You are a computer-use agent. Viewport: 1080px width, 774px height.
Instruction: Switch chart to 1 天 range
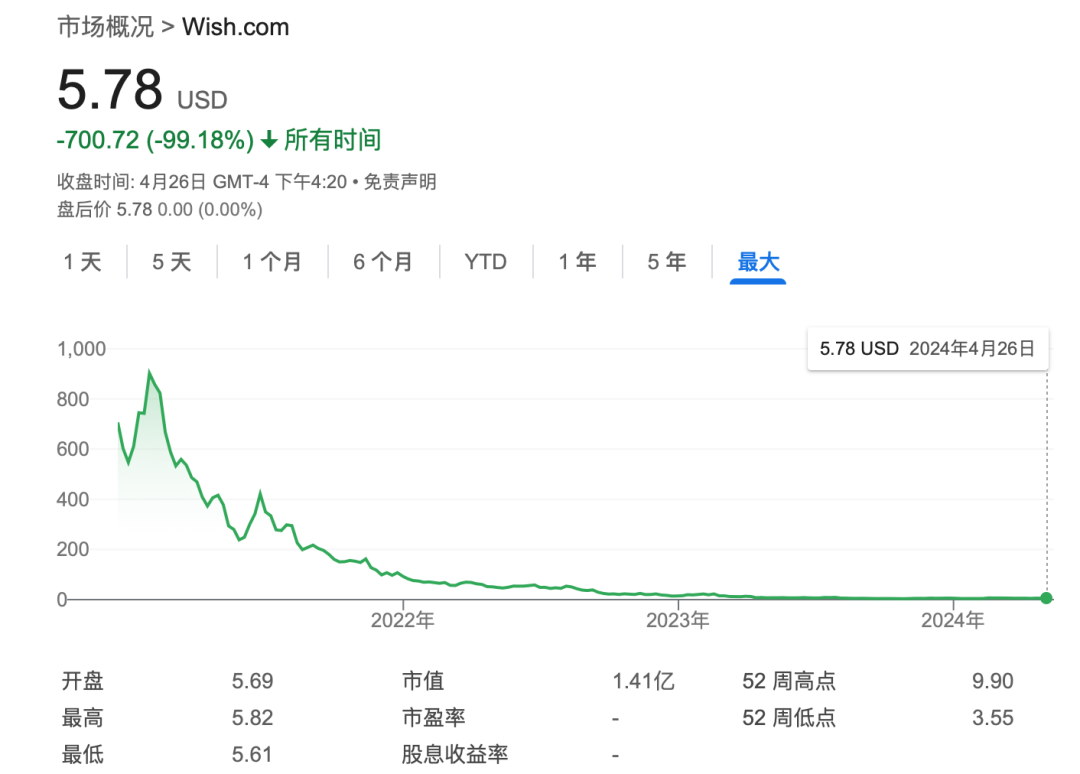pyautogui.click(x=83, y=262)
